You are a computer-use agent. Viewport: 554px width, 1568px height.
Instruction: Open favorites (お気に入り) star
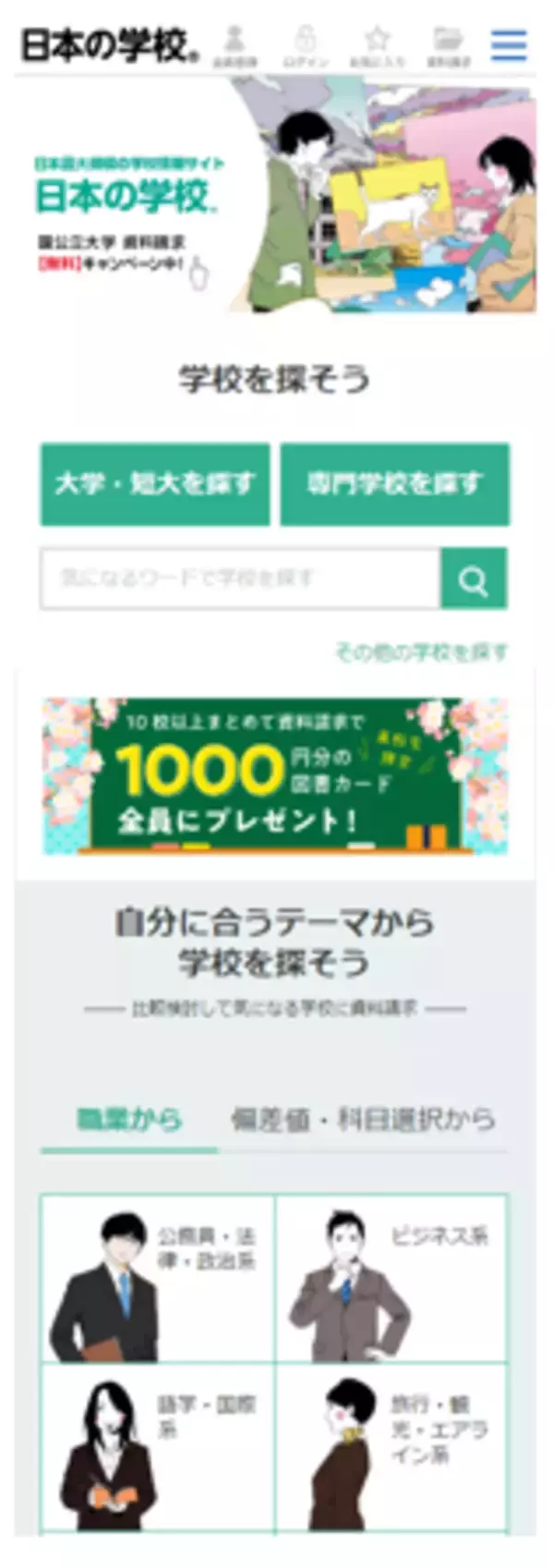pos(377,46)
